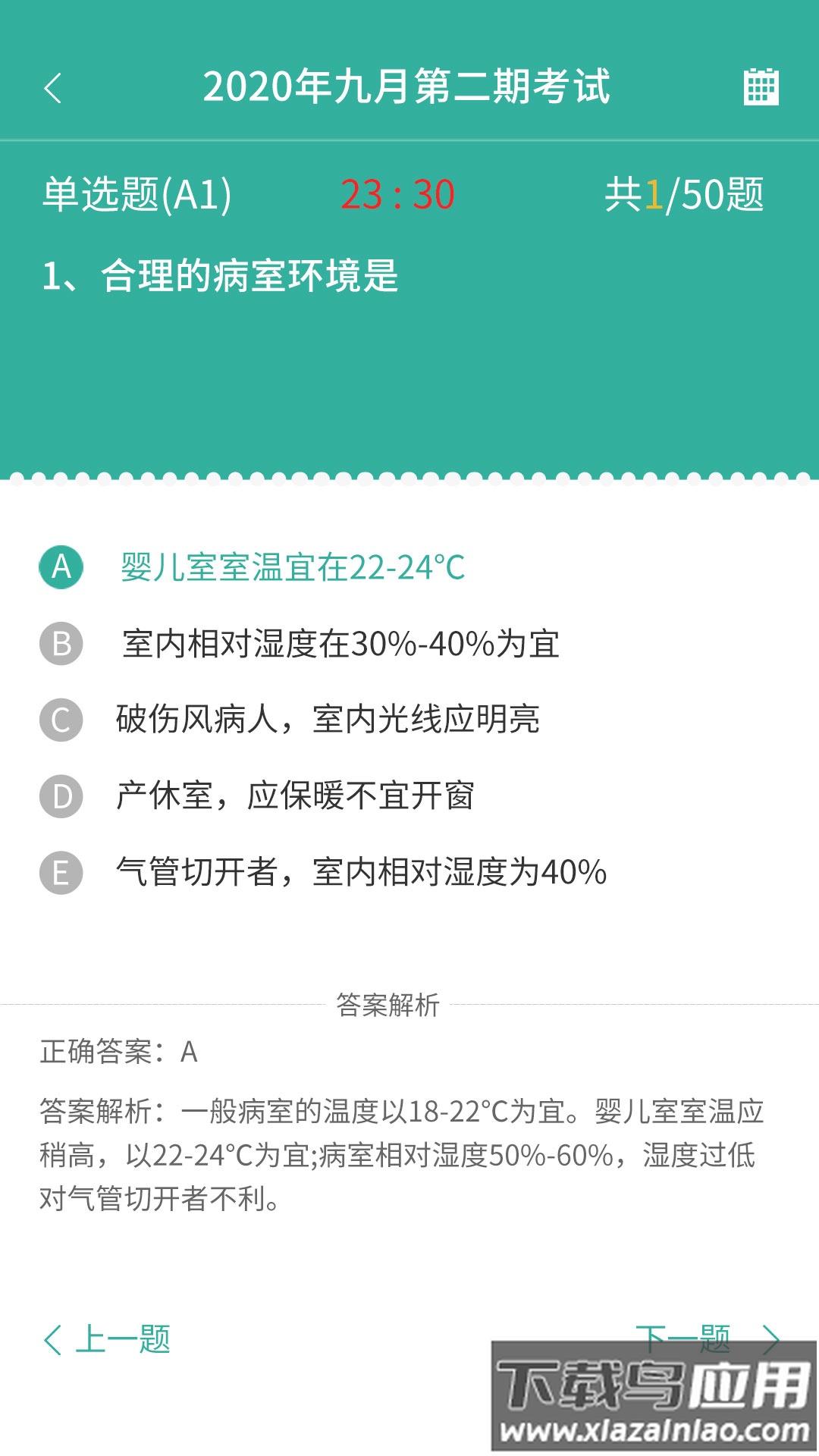Click the back arrow to exit exam
This screenshot has width=819, height=1456.
(x=52, y=88)
